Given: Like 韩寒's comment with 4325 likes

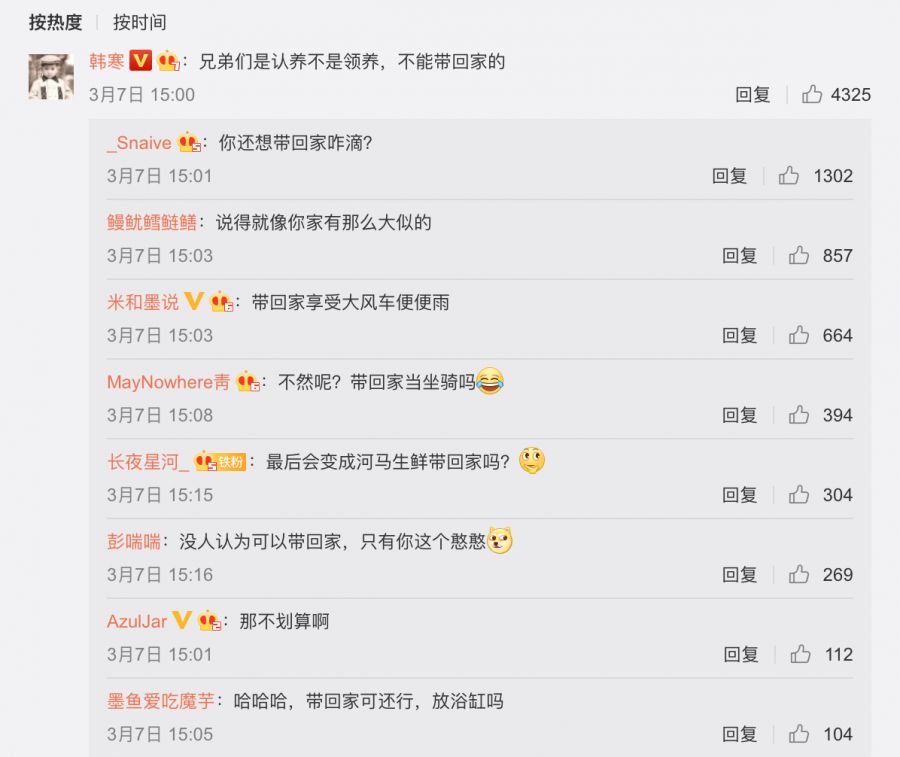Looking at the screenshot, I should click(x=812, y=95).
